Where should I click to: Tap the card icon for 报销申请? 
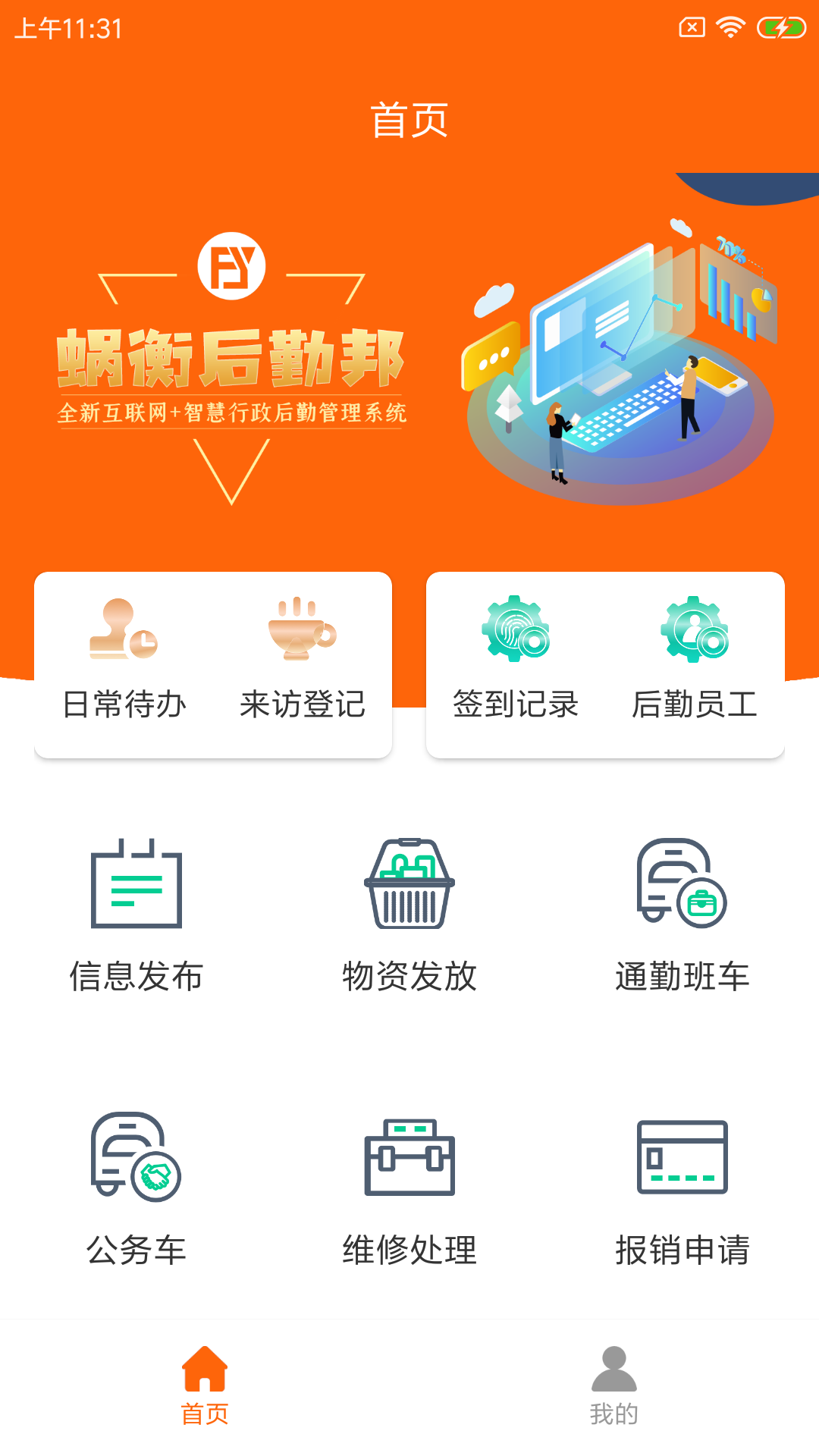click(x=681, y=1156)
